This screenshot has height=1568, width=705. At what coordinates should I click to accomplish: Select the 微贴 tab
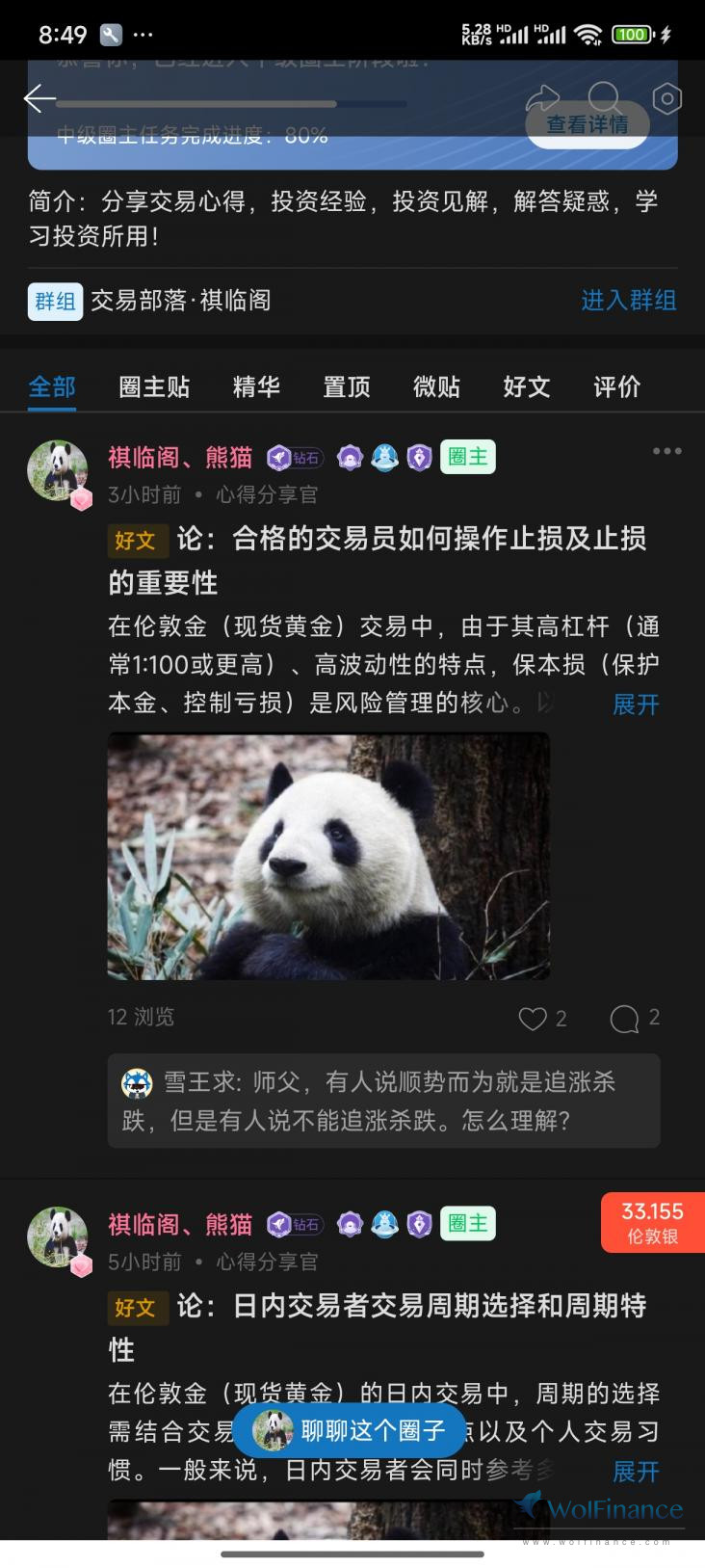pos(436,386)
